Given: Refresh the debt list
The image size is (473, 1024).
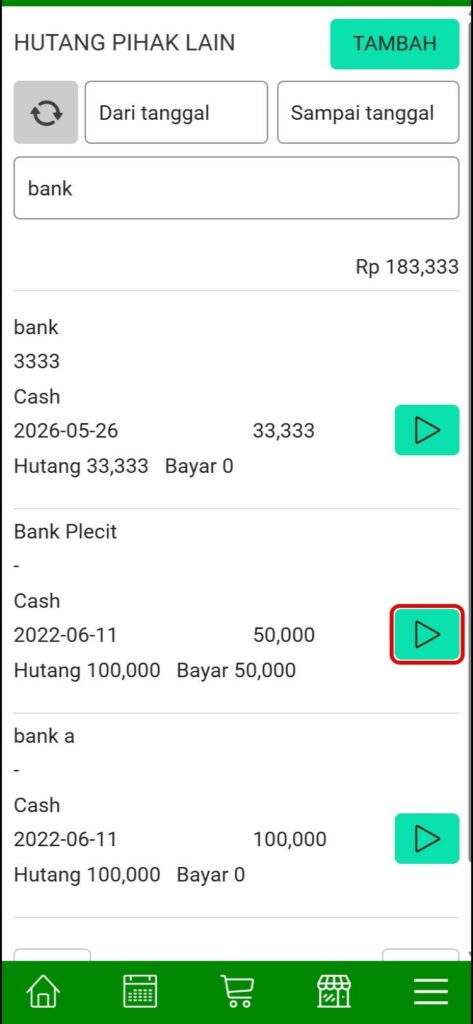Looking at the screenshot, I should click(x=46, y=112).
